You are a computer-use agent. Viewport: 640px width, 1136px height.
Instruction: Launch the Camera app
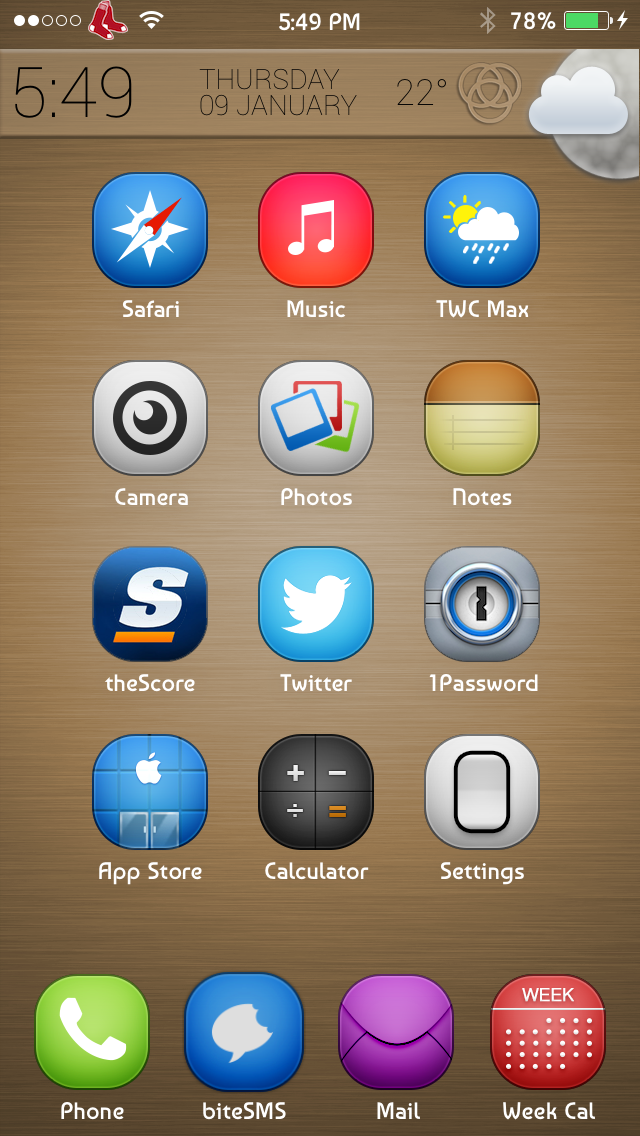point(150,418)
